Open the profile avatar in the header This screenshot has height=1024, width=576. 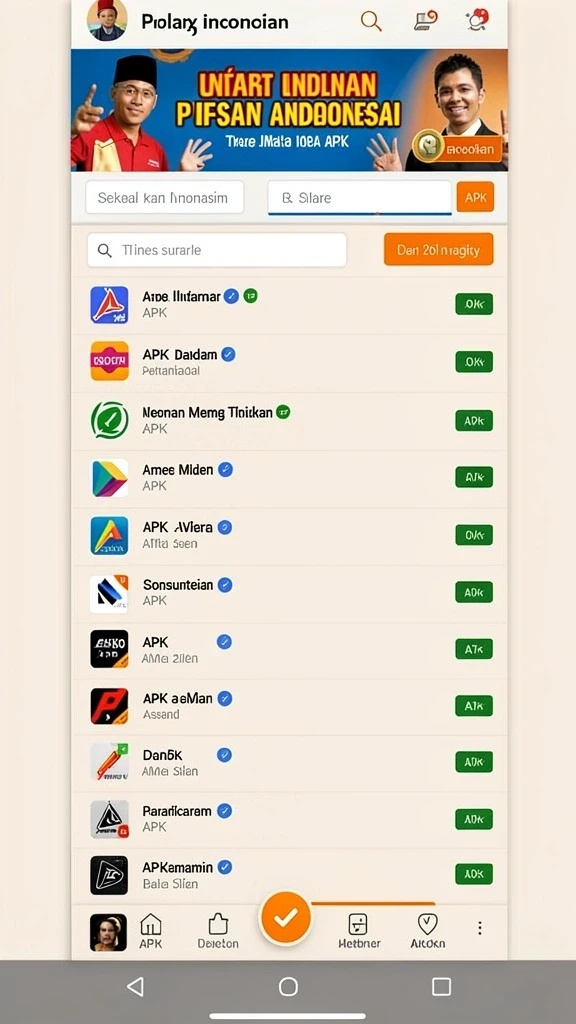click(x=107, y=21)
